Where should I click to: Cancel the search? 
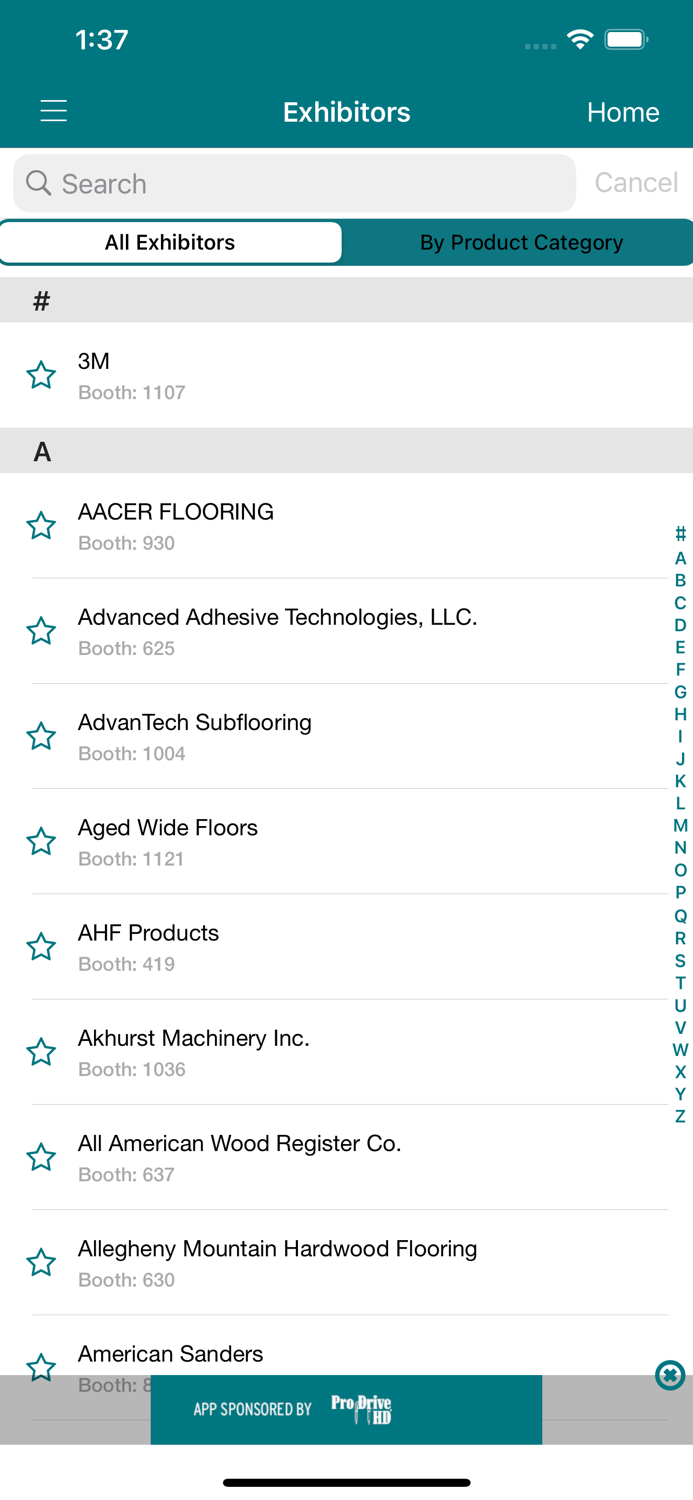point(635,182)
